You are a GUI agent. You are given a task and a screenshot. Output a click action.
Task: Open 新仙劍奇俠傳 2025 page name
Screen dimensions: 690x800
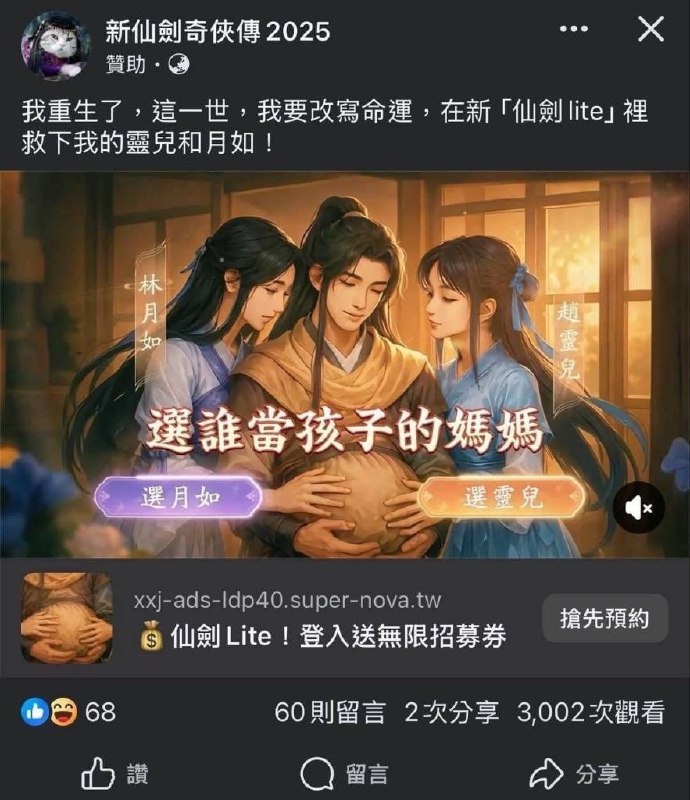point(218,31)
